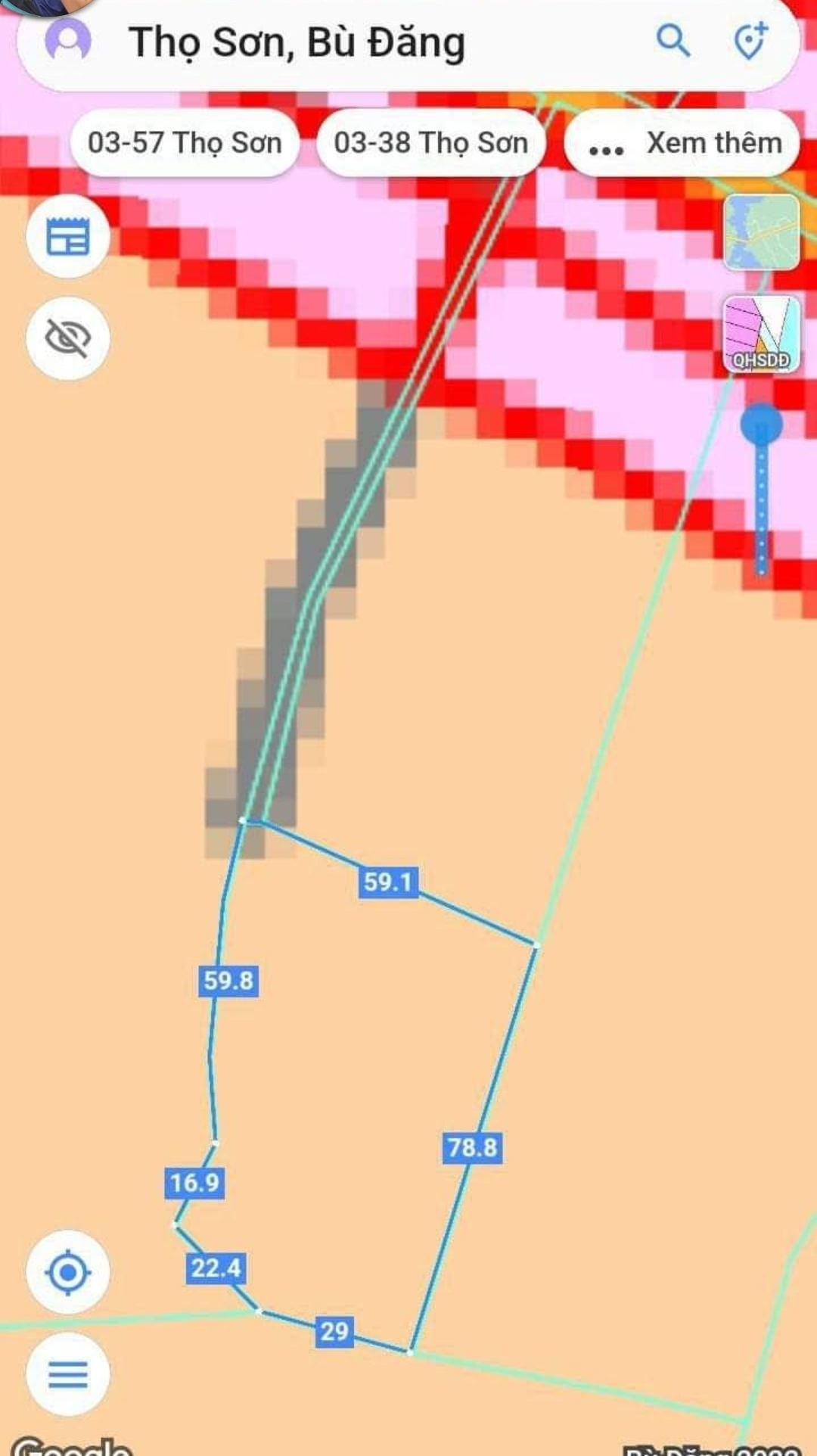Image resolution: width=817 pixels, height=1456 pixels.
Task: Open the Xem thêm options
Action: click(x=682, y=143)
